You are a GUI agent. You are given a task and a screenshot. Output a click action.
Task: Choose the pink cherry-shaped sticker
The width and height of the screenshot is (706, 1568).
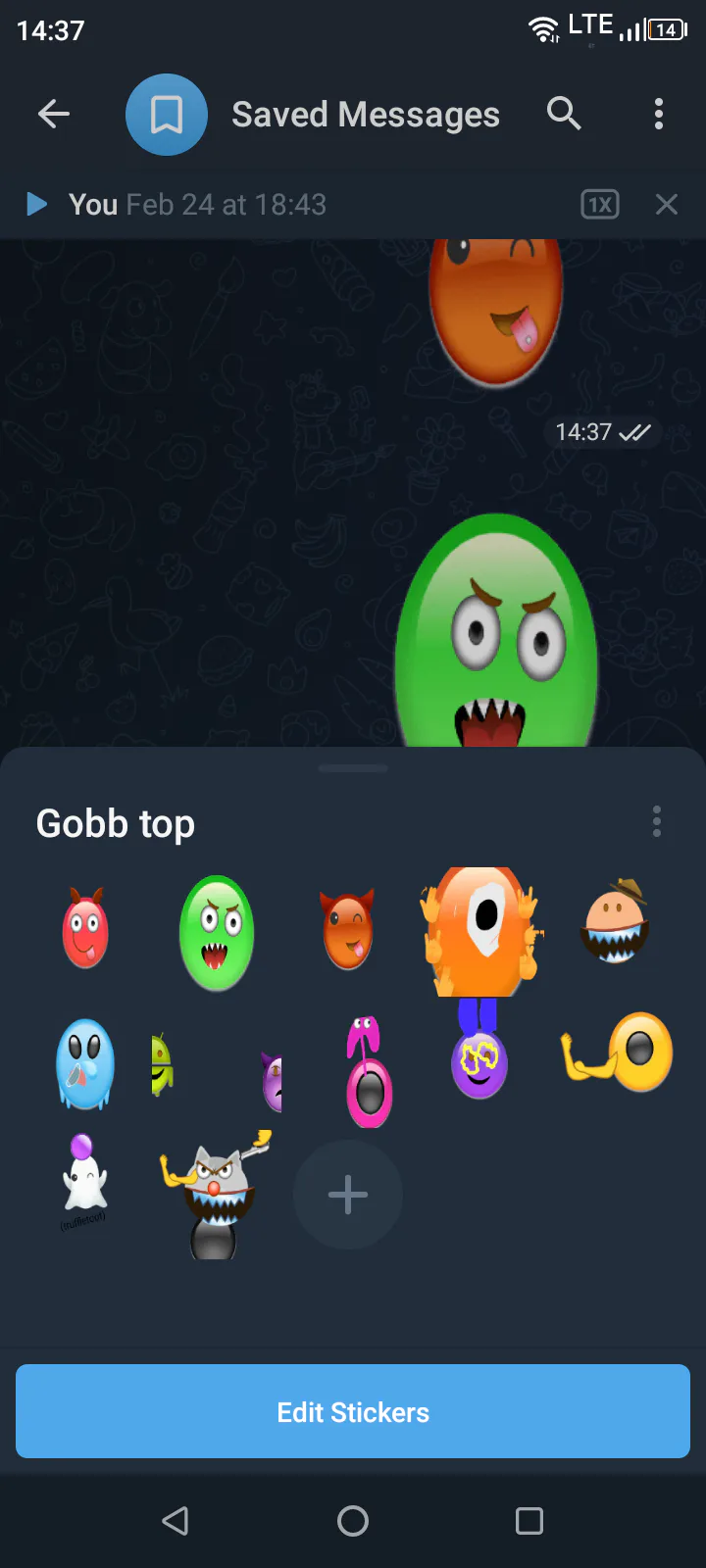coord(369,1071)
